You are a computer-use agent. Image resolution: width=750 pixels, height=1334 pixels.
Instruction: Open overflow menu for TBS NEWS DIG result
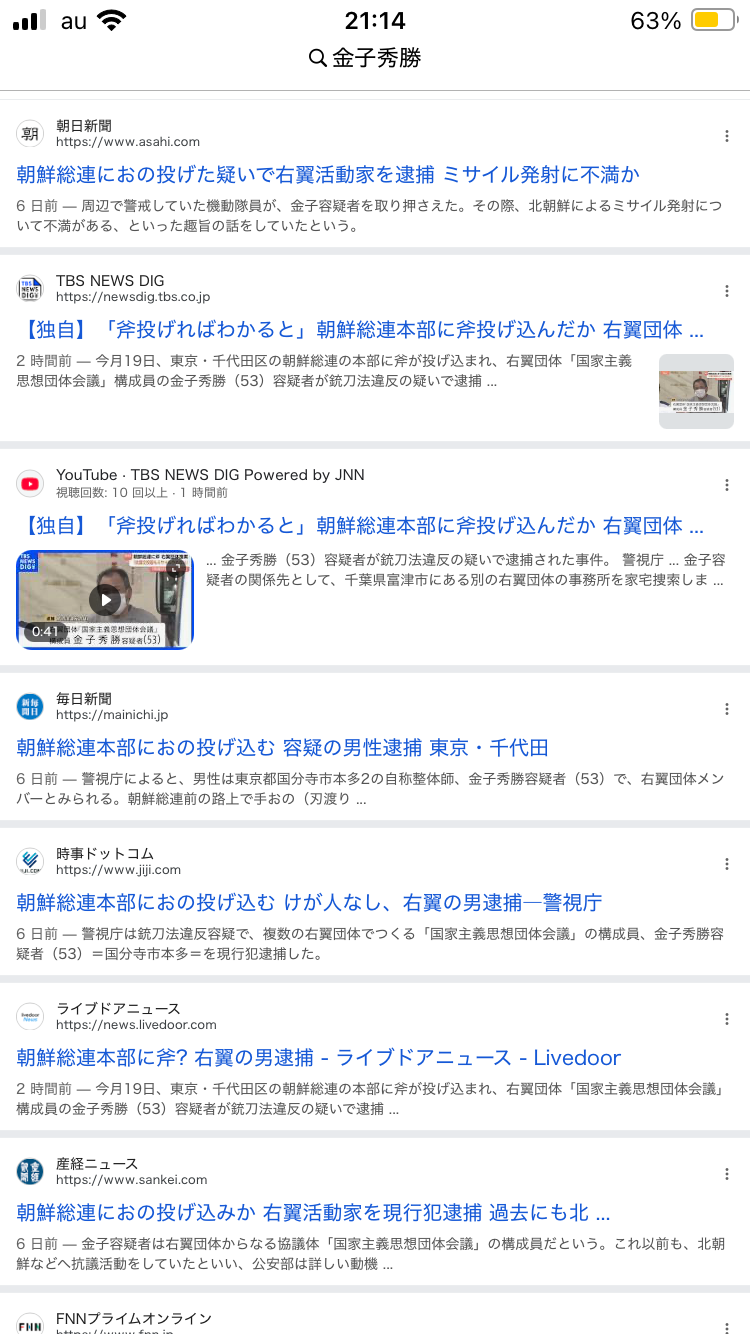727,291
